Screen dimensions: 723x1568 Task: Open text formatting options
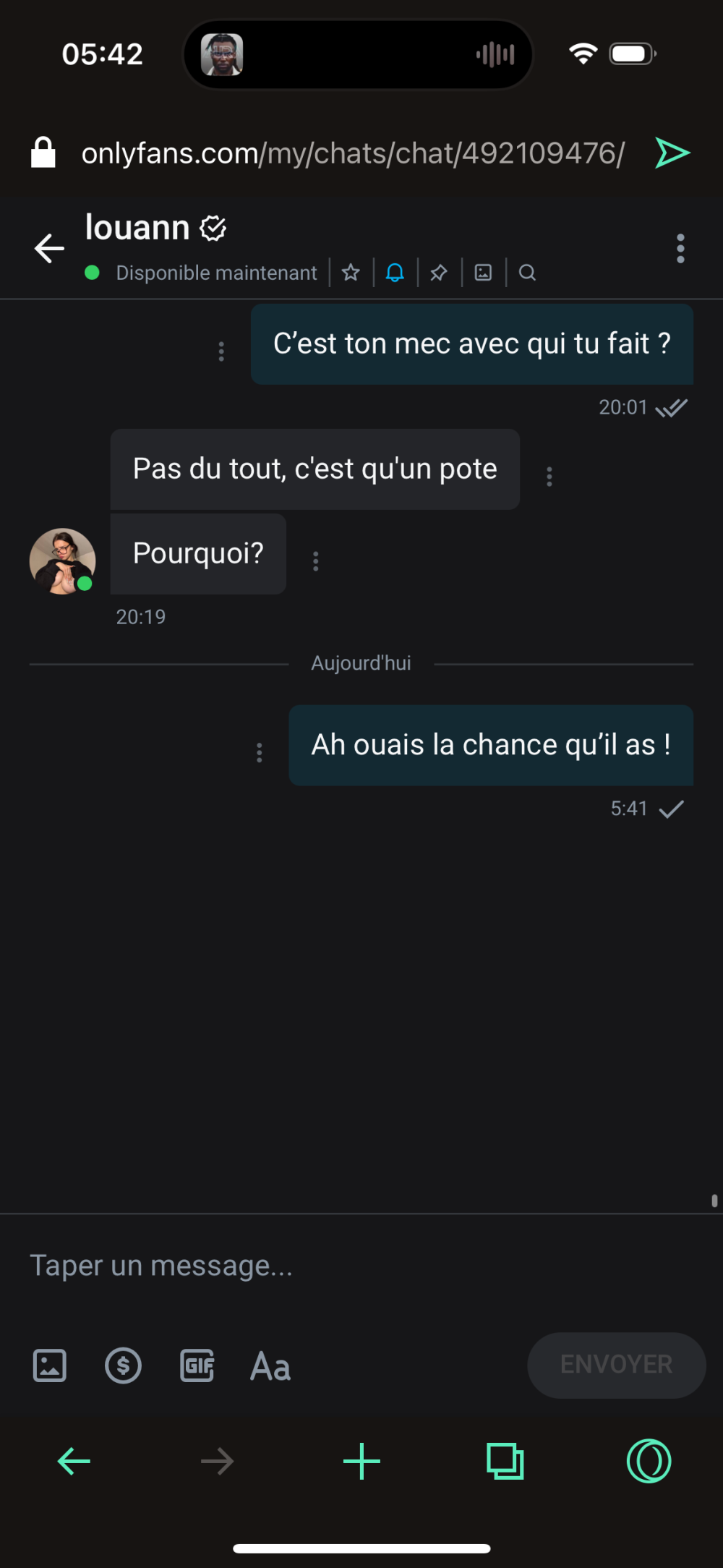click(270, 1365)
